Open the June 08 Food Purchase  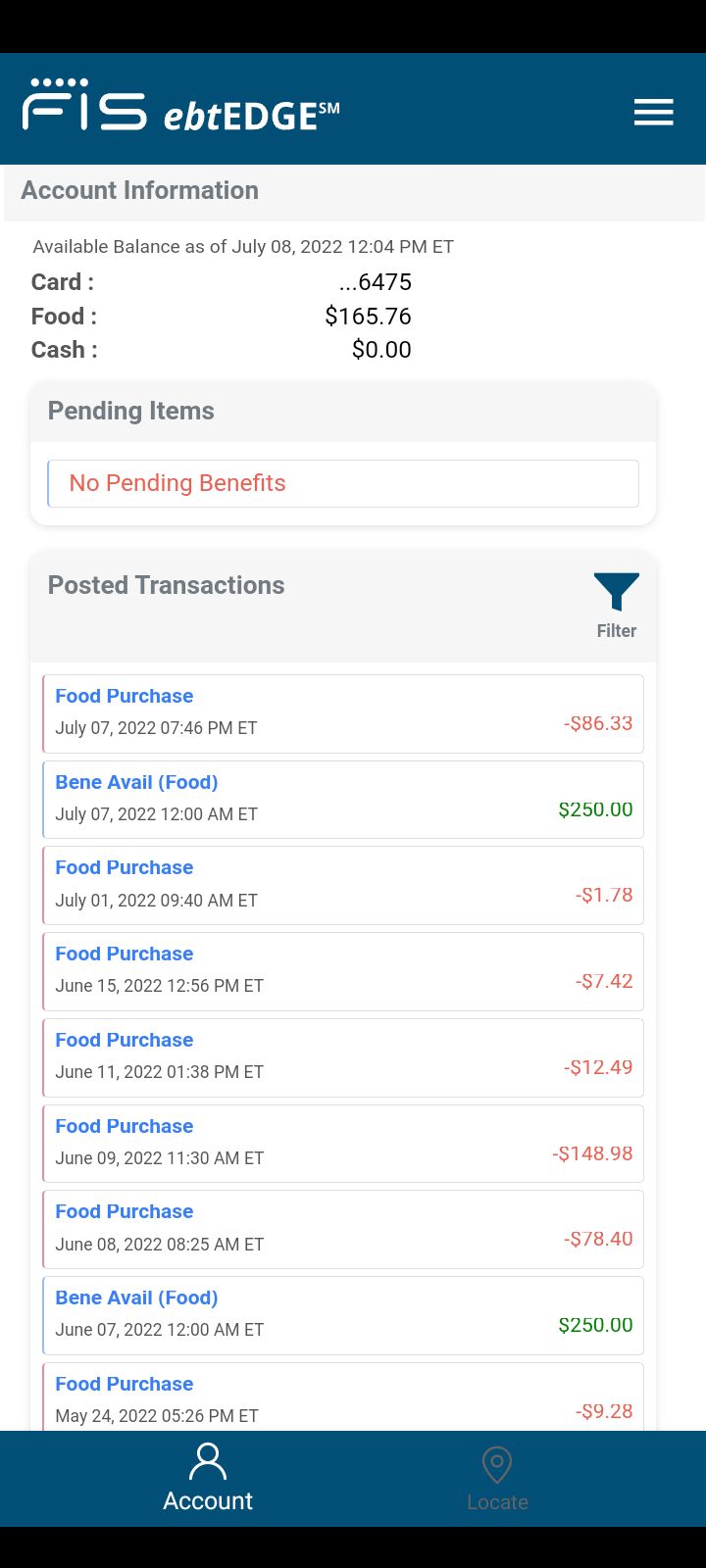coord(343,1229)
